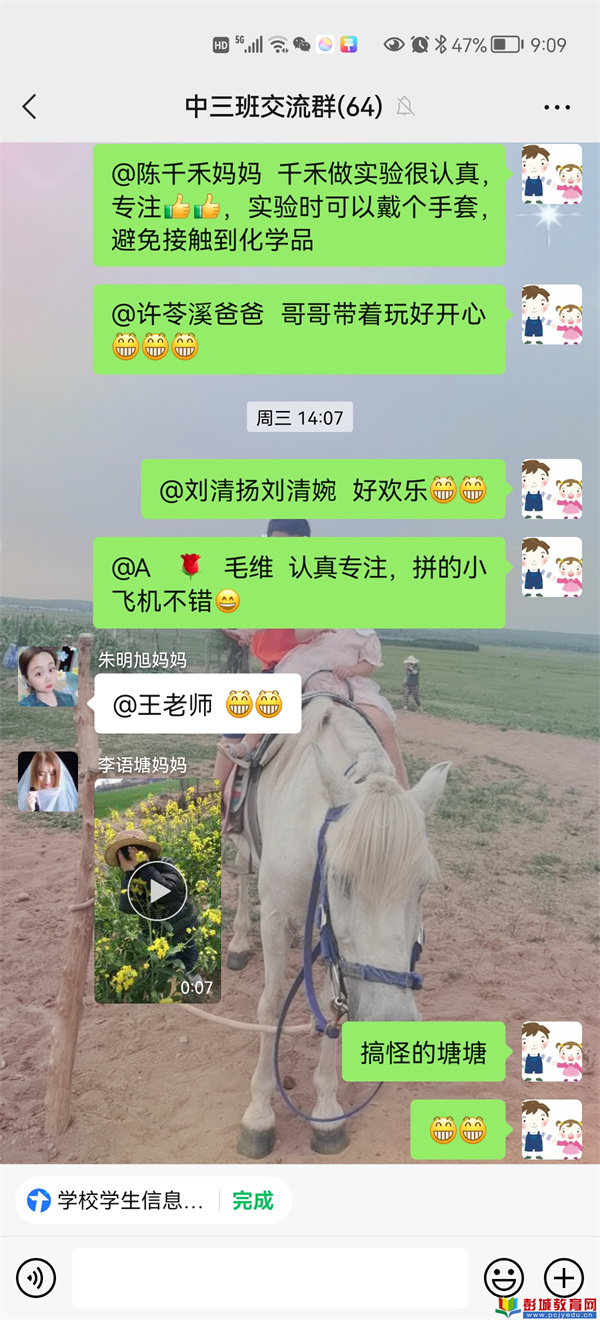Open the three-dot chat info menu
Screen dimensions: 600x1320
pos(556,107)
